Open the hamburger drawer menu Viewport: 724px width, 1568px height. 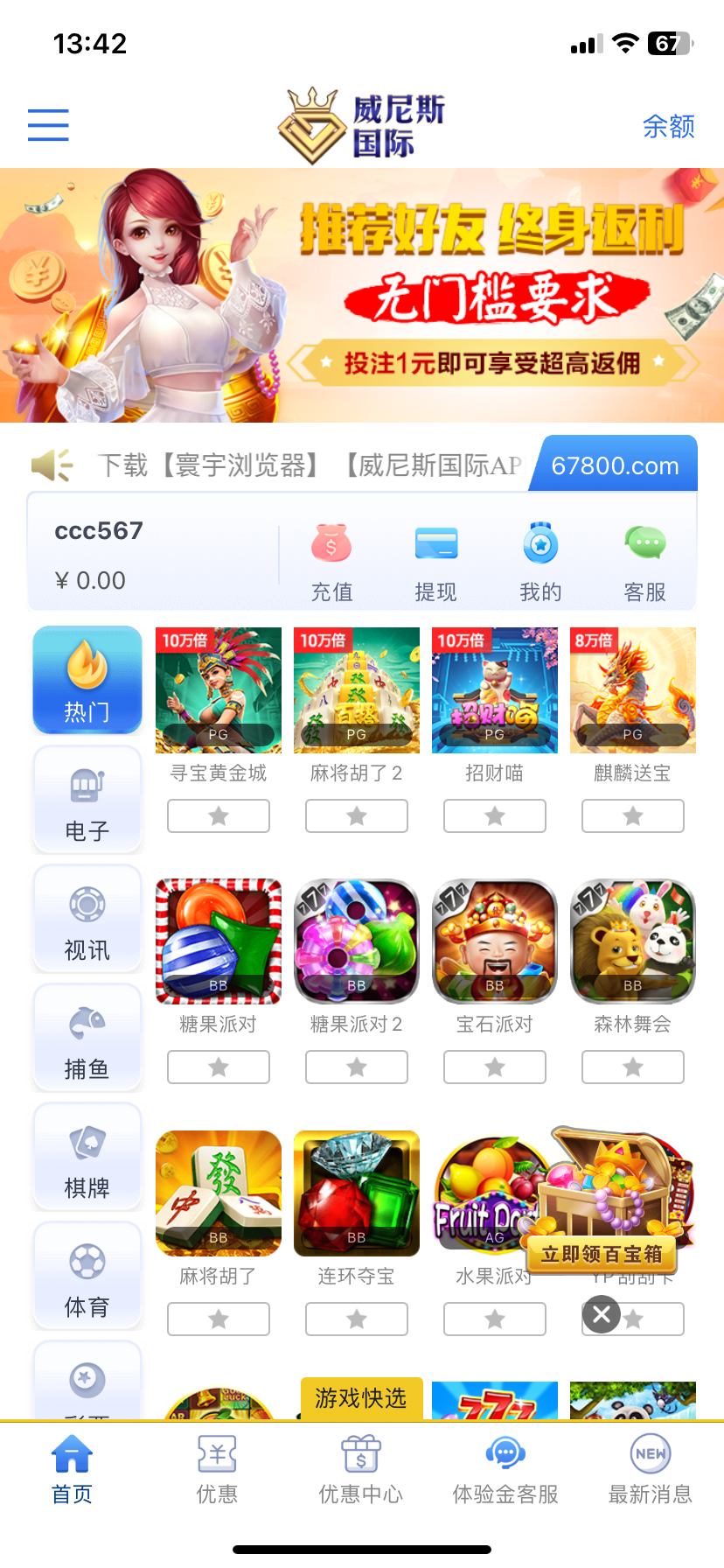tap(48, 125)
